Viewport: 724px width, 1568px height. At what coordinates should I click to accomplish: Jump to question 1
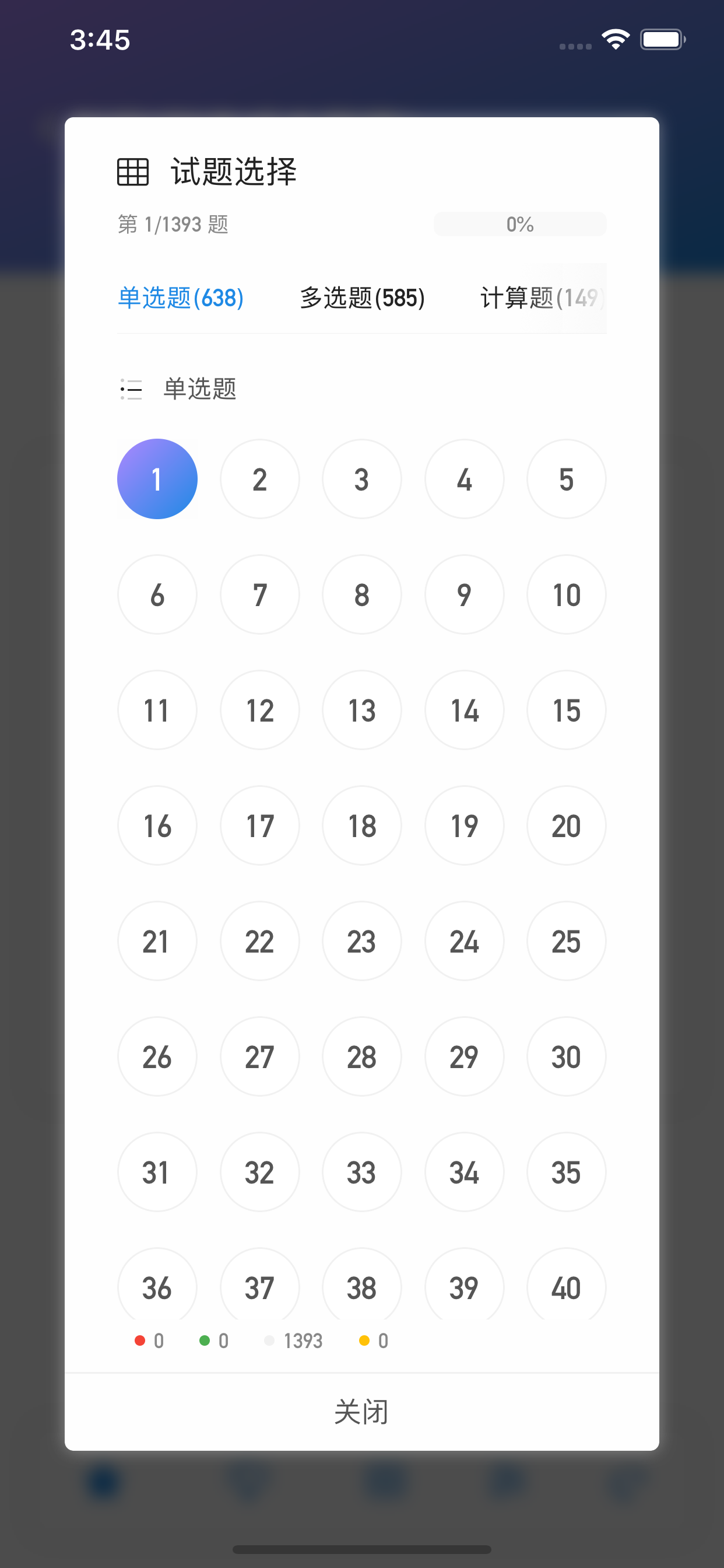(x=157, y=479)
